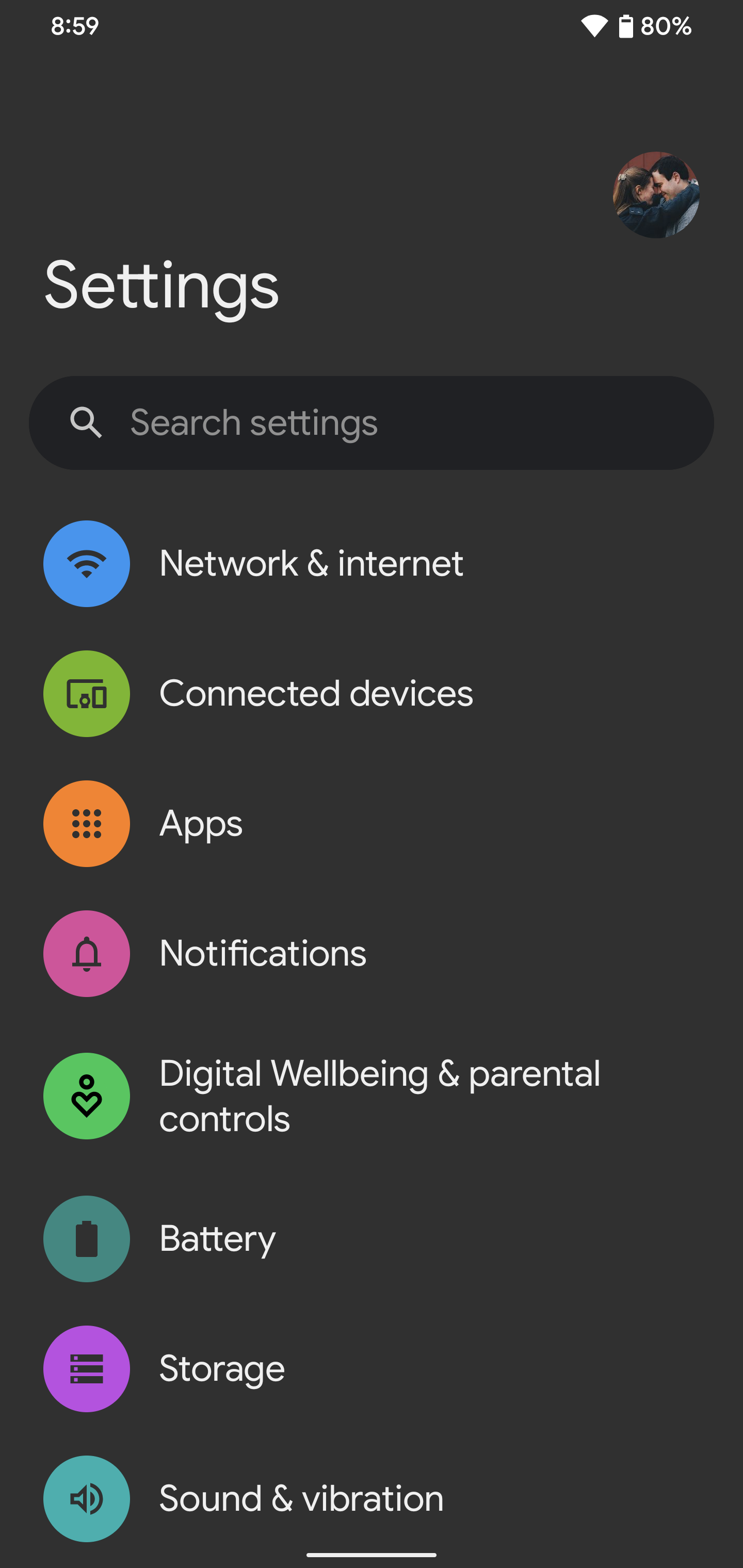Open the account profile picture
743x1568 pixels.
(x=655, y=195)
